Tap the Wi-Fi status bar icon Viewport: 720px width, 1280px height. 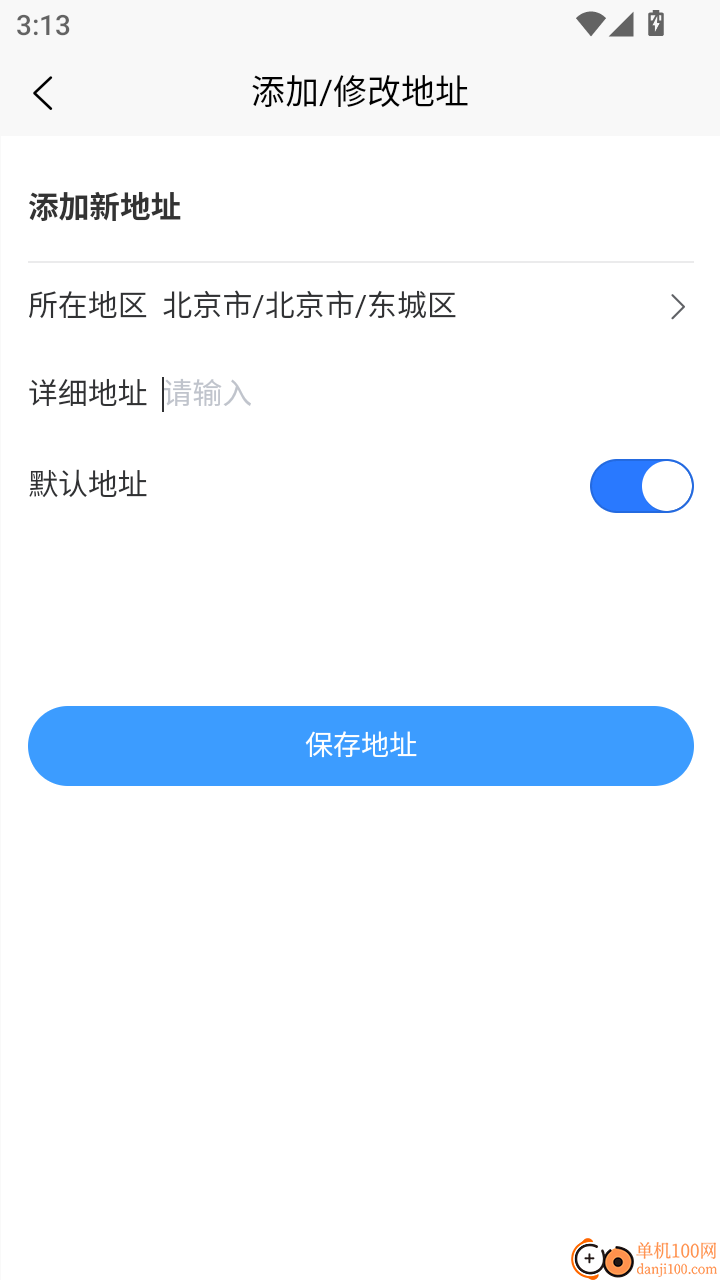tap(592, 26)
